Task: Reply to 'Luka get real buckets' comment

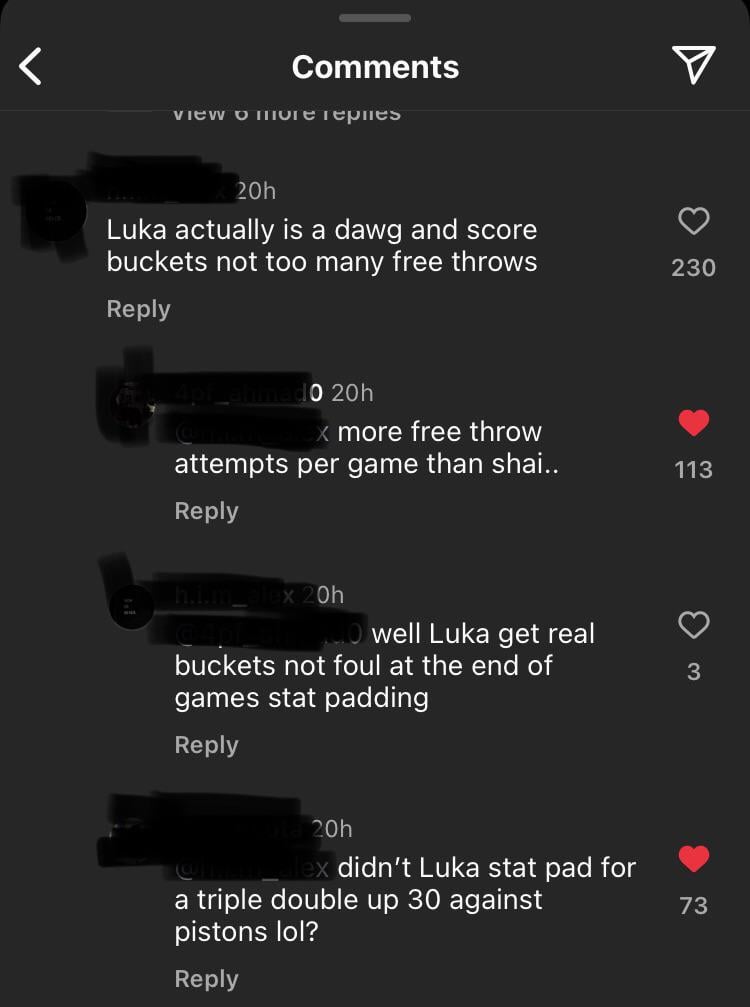Action: pos(206,745)
